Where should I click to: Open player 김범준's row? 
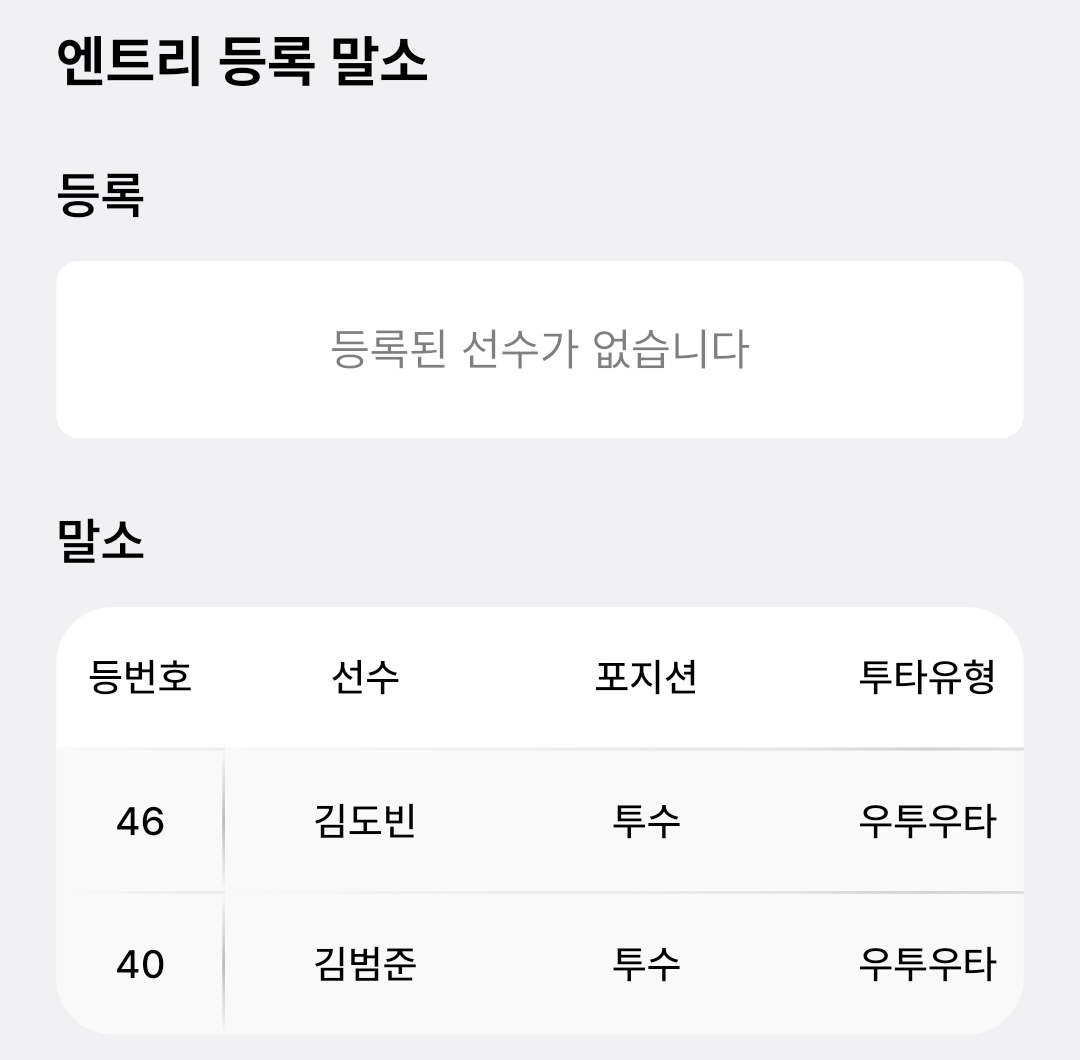(x=365, y=964)
